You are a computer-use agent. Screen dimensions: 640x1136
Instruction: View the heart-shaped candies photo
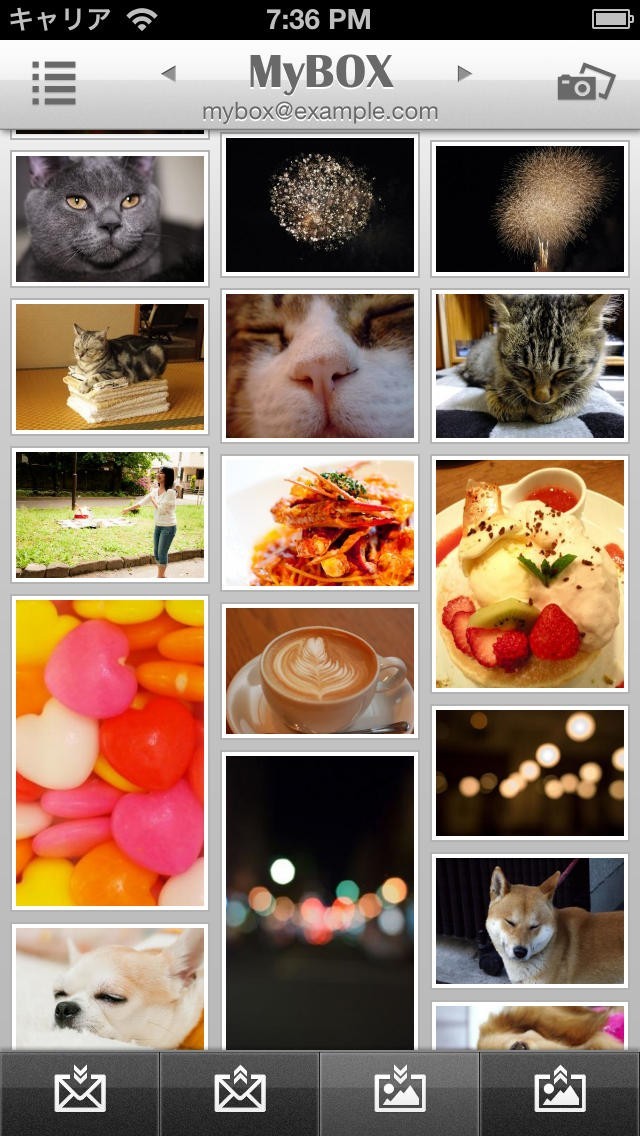point(110,752)
